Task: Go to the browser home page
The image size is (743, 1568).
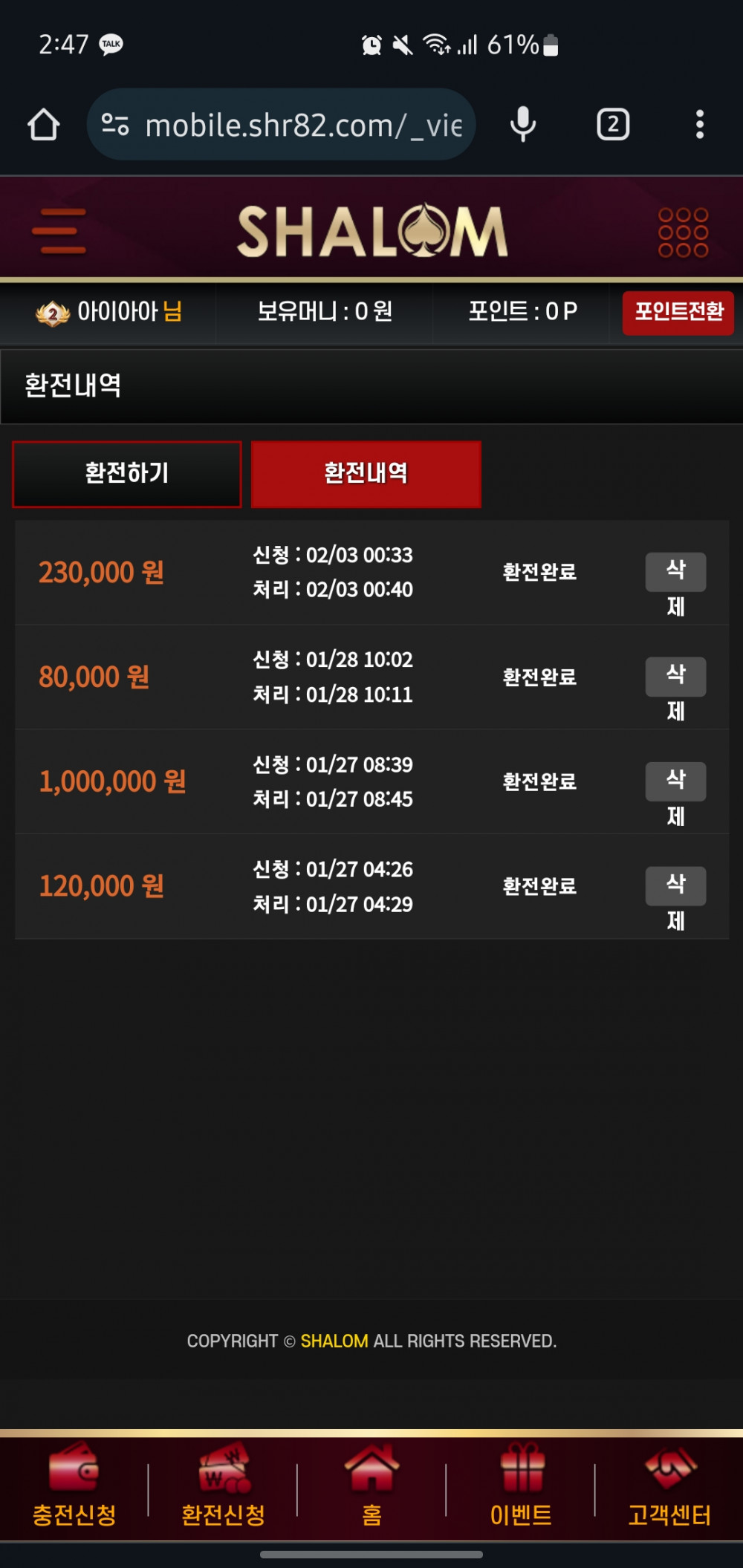Action: tap(44, 125)
